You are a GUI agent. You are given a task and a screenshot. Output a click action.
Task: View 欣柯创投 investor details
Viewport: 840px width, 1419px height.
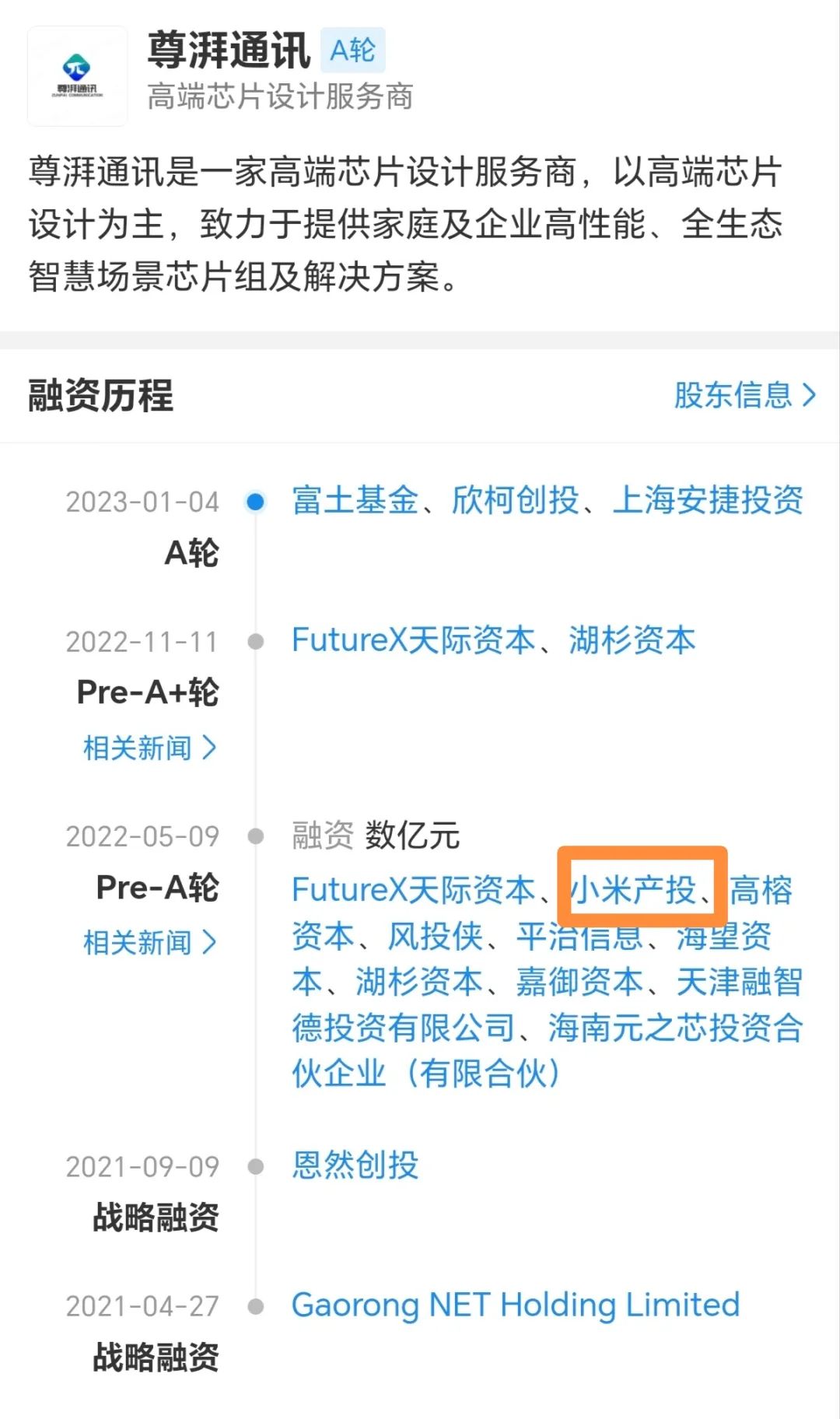pos(515,500)
